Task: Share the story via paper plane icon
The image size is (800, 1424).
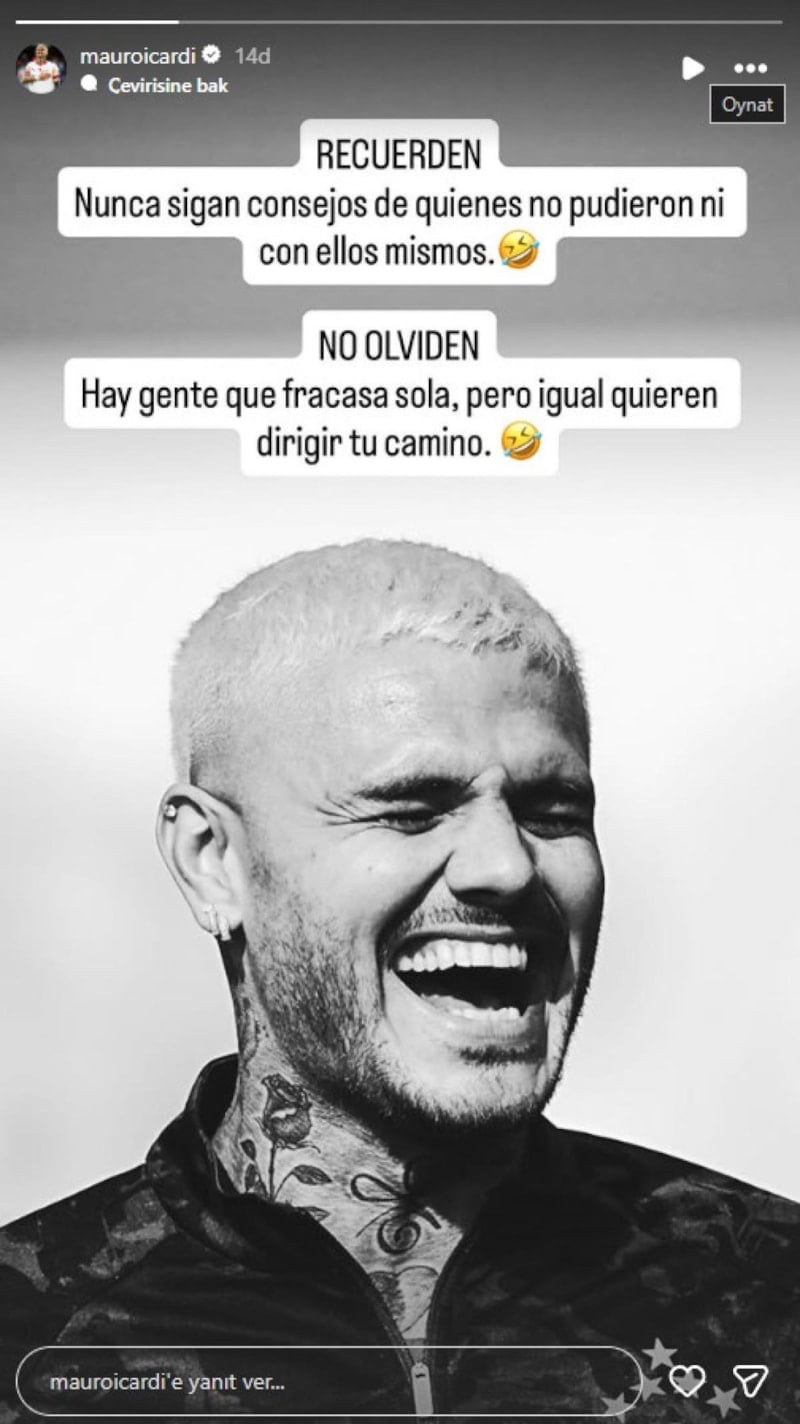Action: coord(750,1381)
